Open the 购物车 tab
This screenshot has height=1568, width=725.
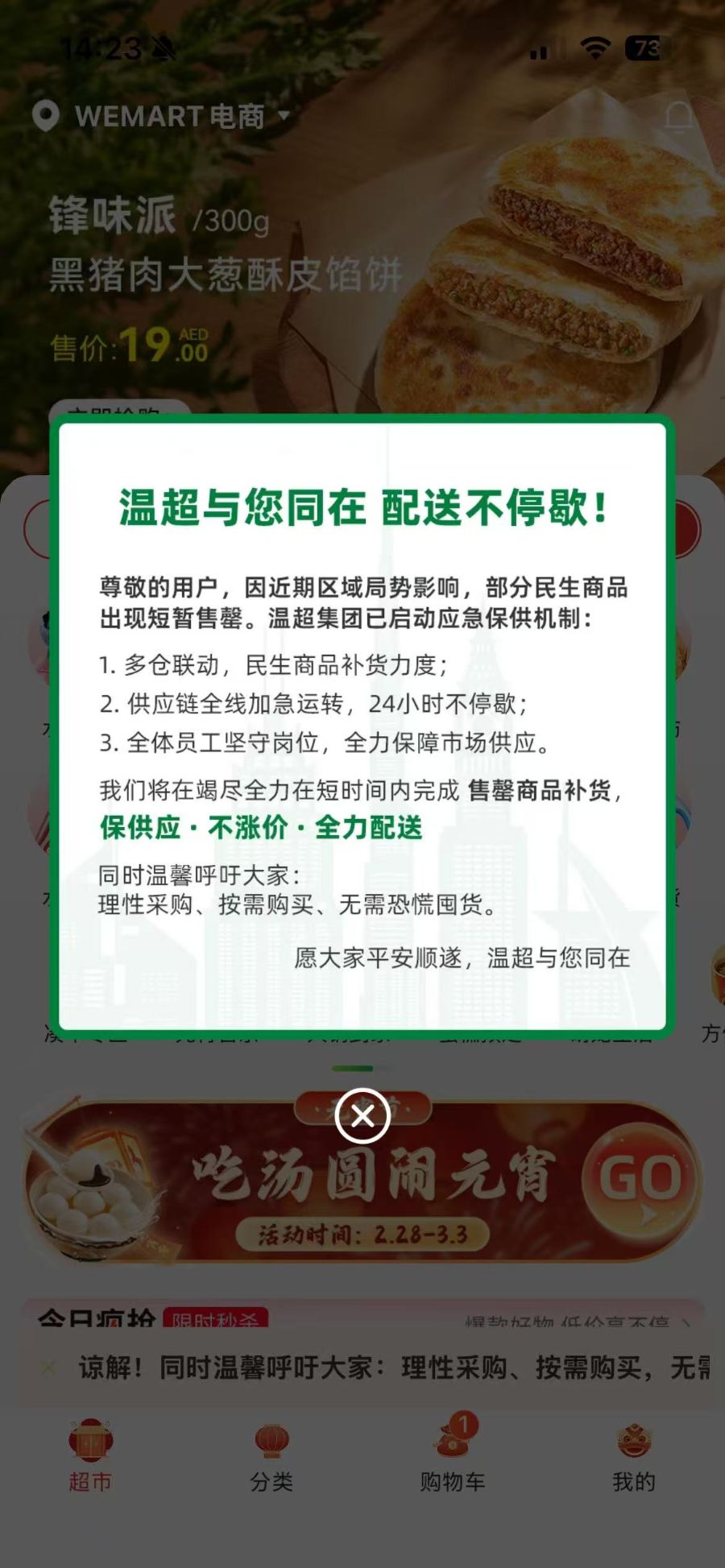pyautogui.click(x=453, y=1458)
